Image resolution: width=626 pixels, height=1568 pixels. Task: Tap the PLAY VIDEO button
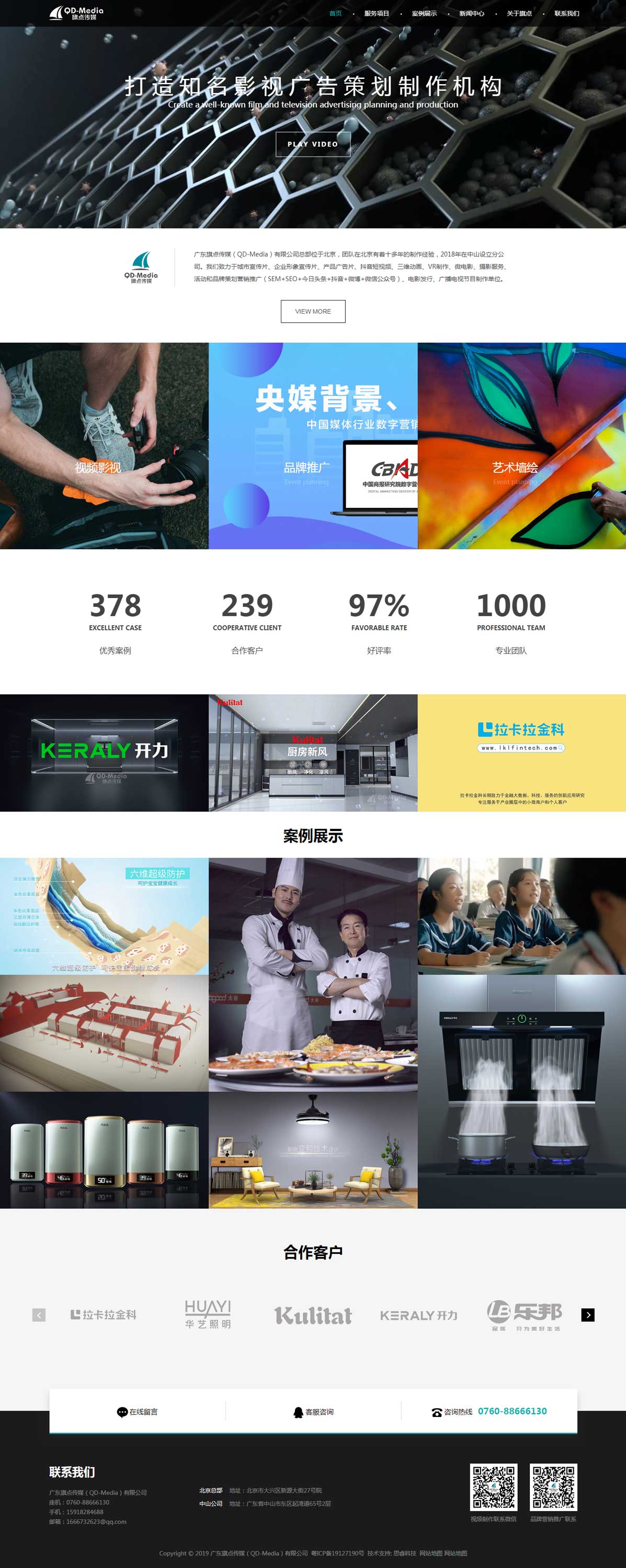click(312, 144)
